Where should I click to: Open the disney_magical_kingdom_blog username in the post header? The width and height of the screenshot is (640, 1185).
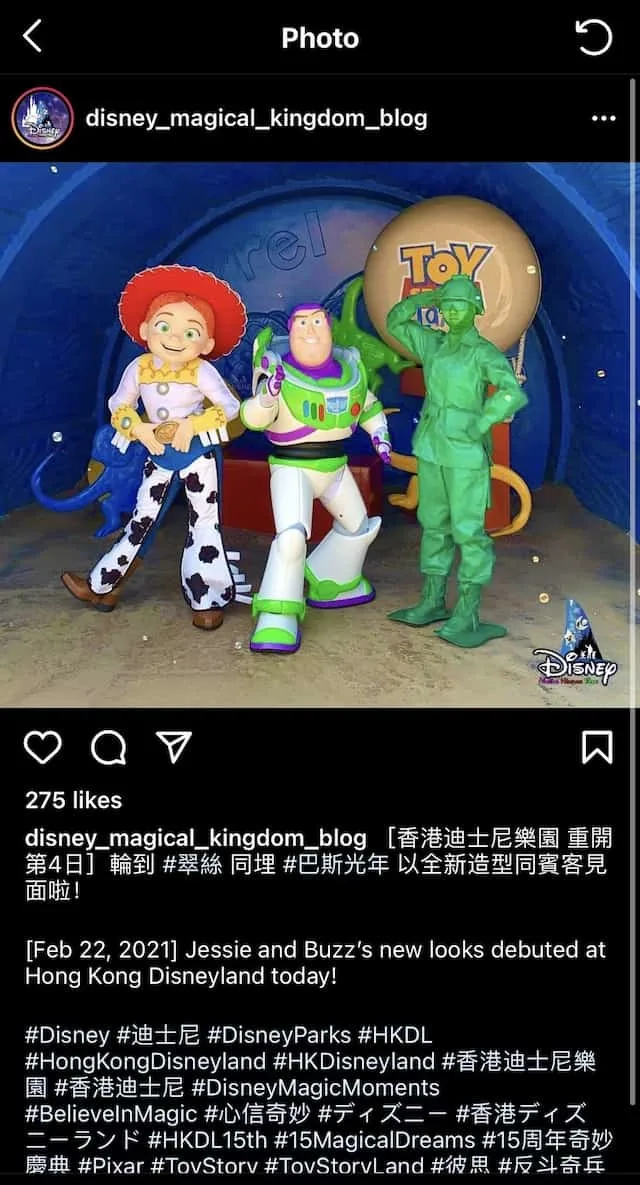click(x=256, y=119)
